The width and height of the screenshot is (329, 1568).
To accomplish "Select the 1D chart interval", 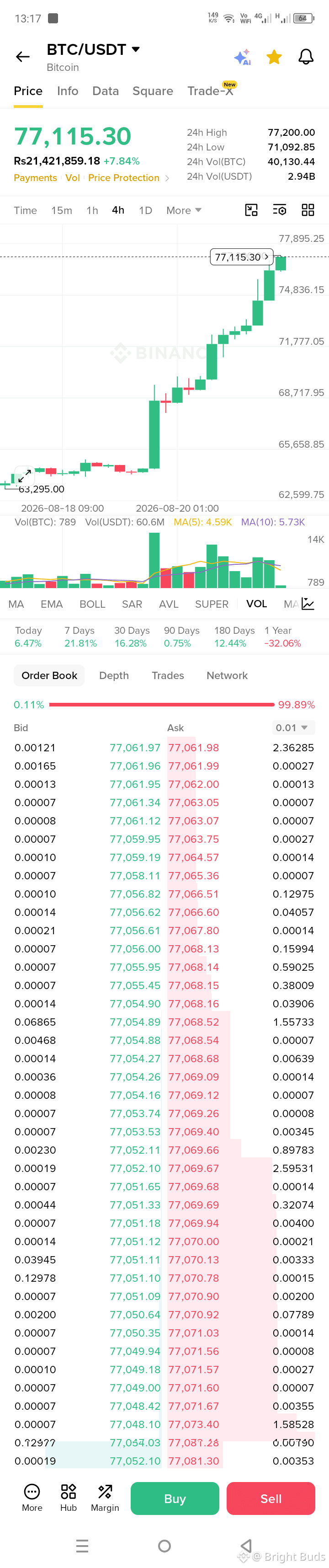I will tap(145, 210).
